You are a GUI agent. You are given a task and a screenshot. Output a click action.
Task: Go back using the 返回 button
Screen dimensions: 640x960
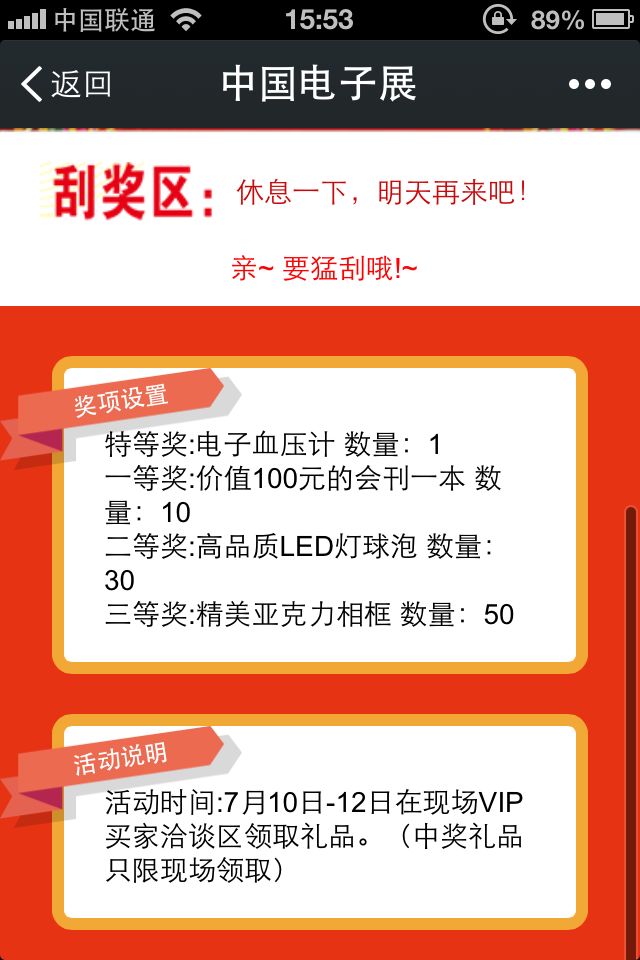point(66,84)
